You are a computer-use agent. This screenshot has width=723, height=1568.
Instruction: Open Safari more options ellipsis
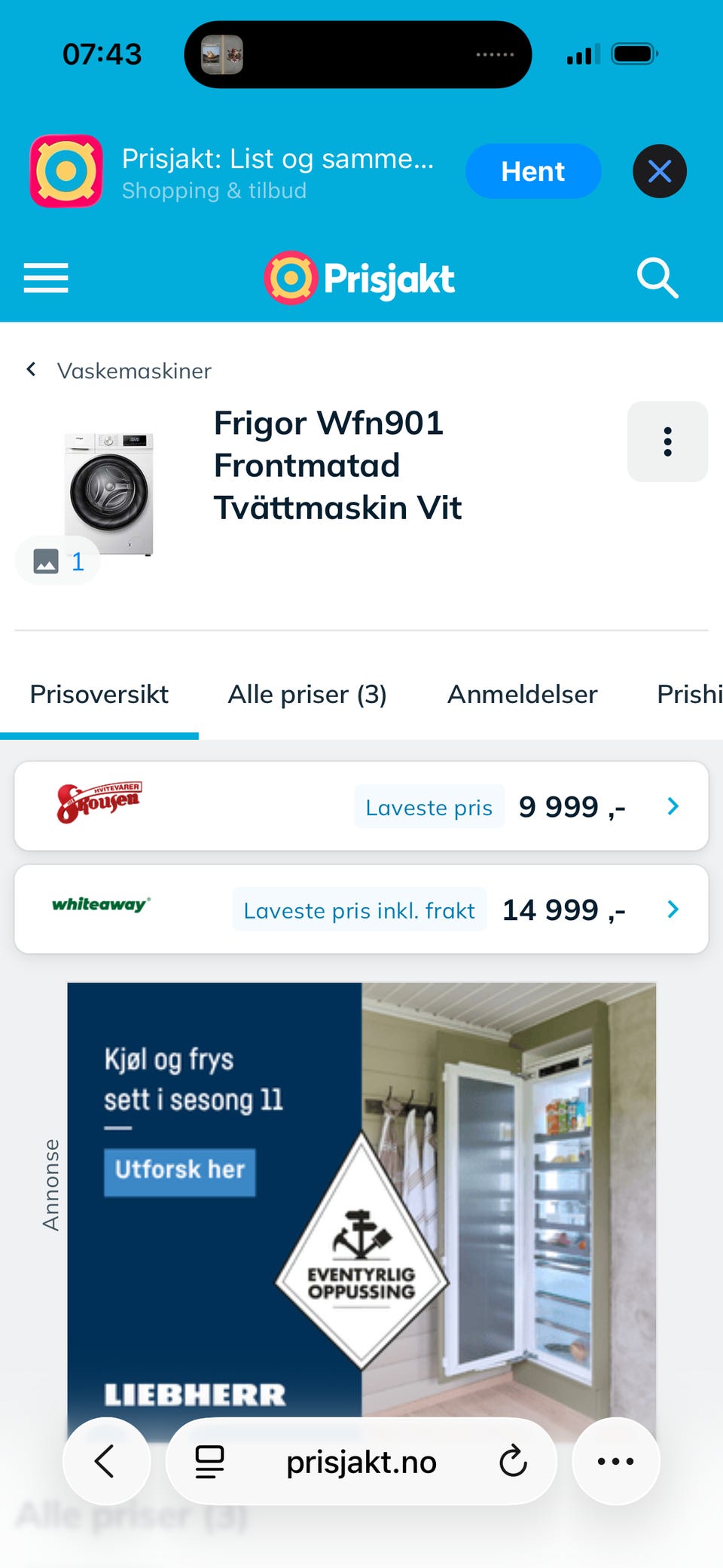[x=616, y=1460]
